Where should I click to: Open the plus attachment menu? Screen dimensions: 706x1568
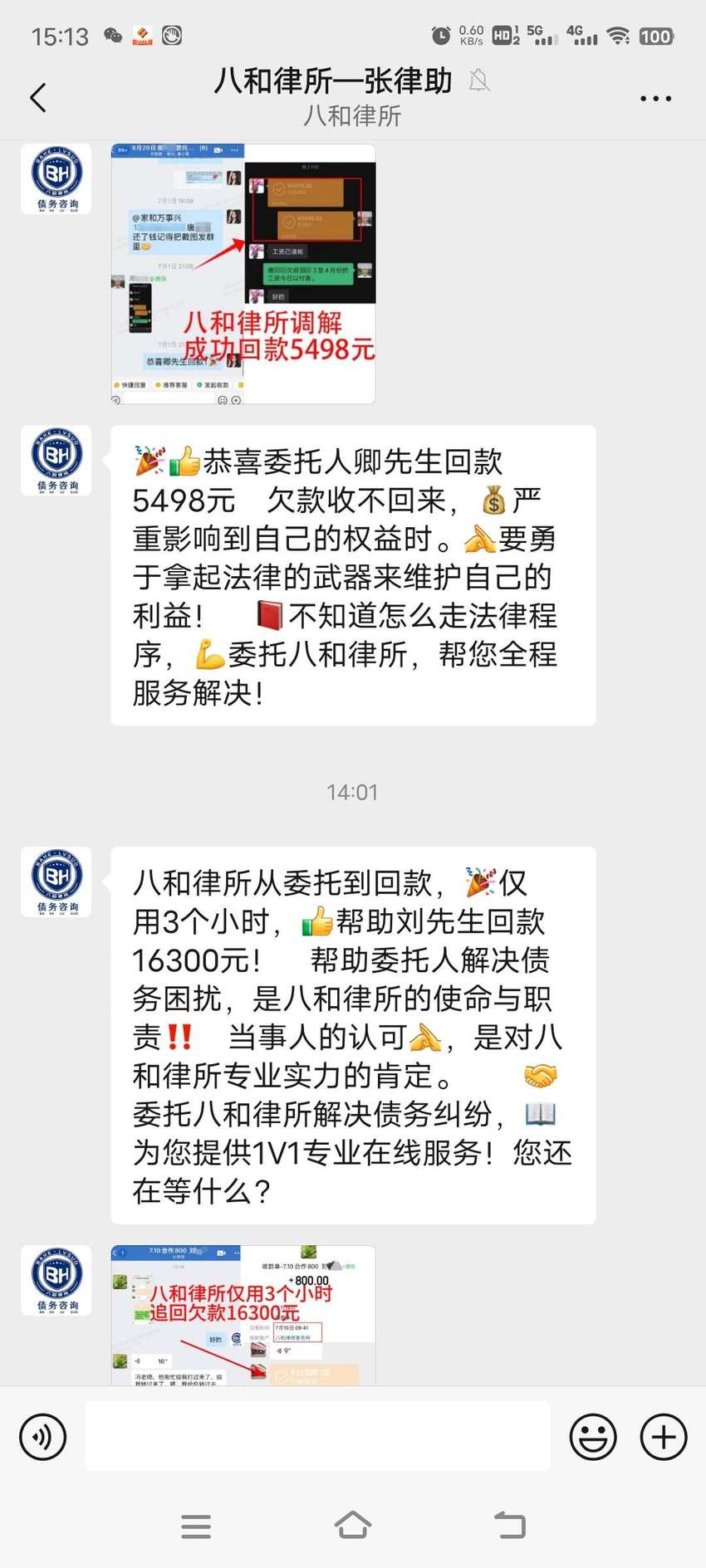pos(664,1437)
